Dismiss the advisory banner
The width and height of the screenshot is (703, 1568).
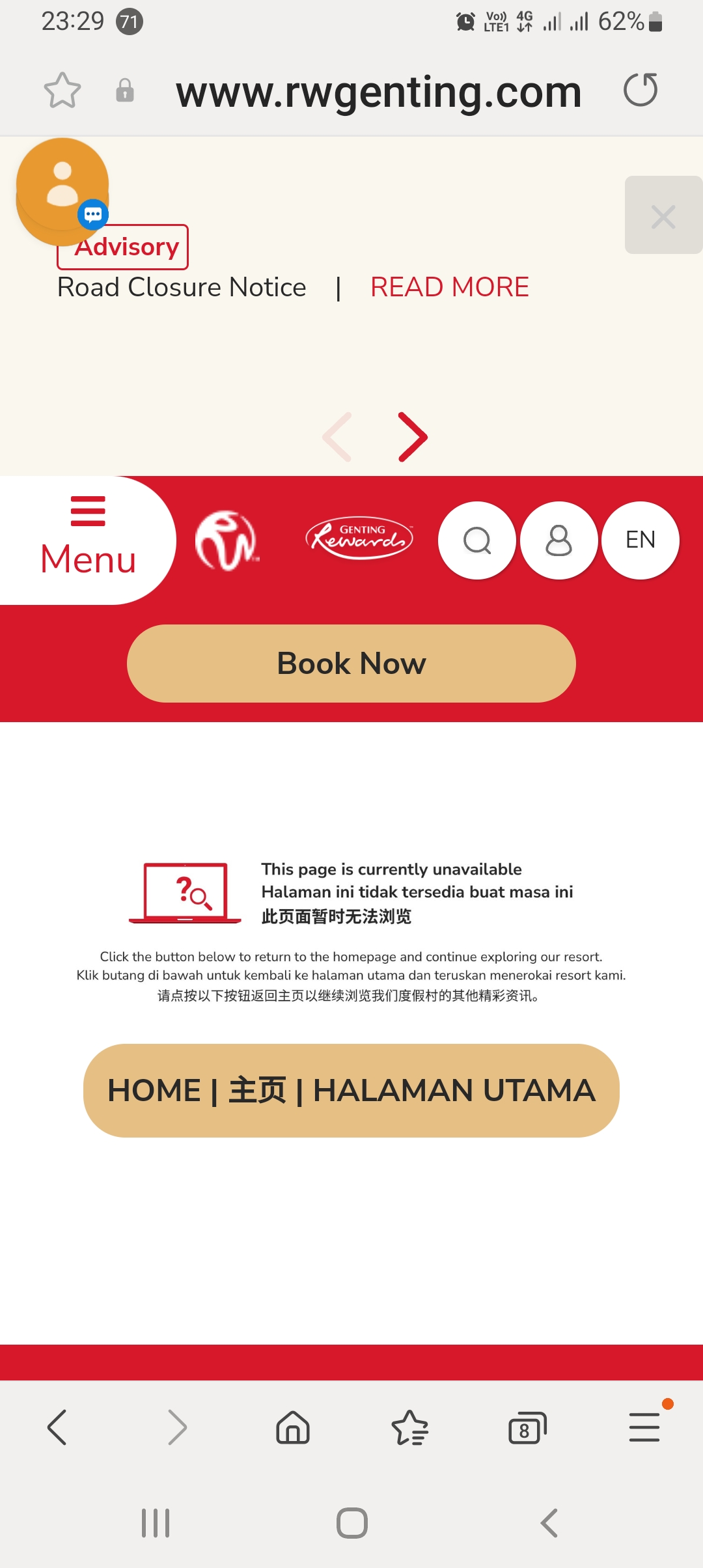pyautogui.click(x=663, y=216)
